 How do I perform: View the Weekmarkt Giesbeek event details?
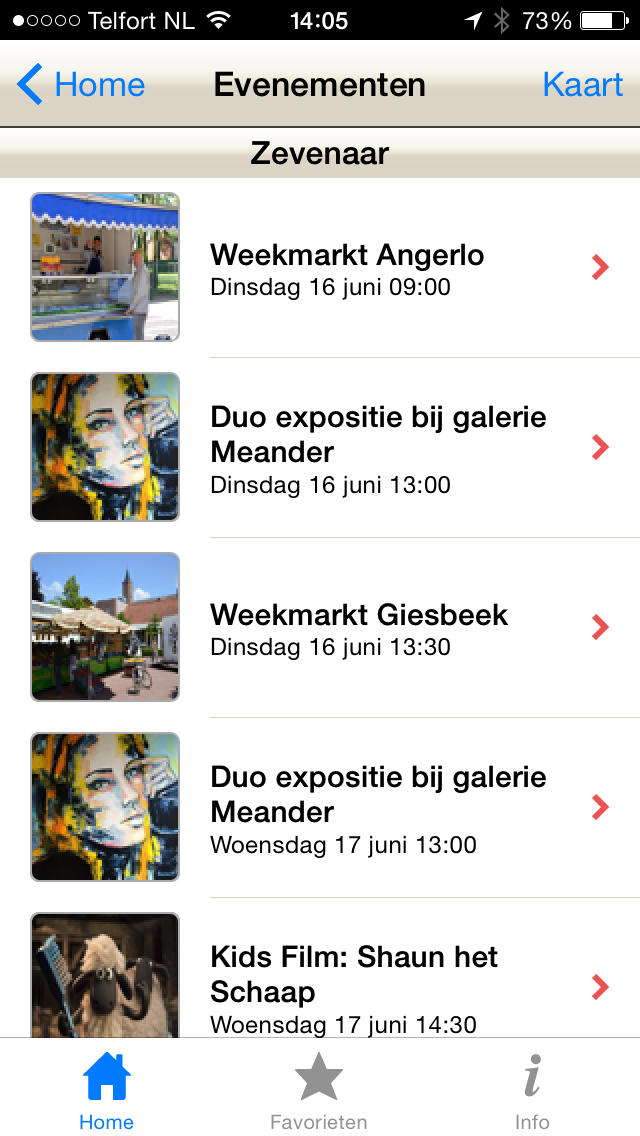[358, 628]
